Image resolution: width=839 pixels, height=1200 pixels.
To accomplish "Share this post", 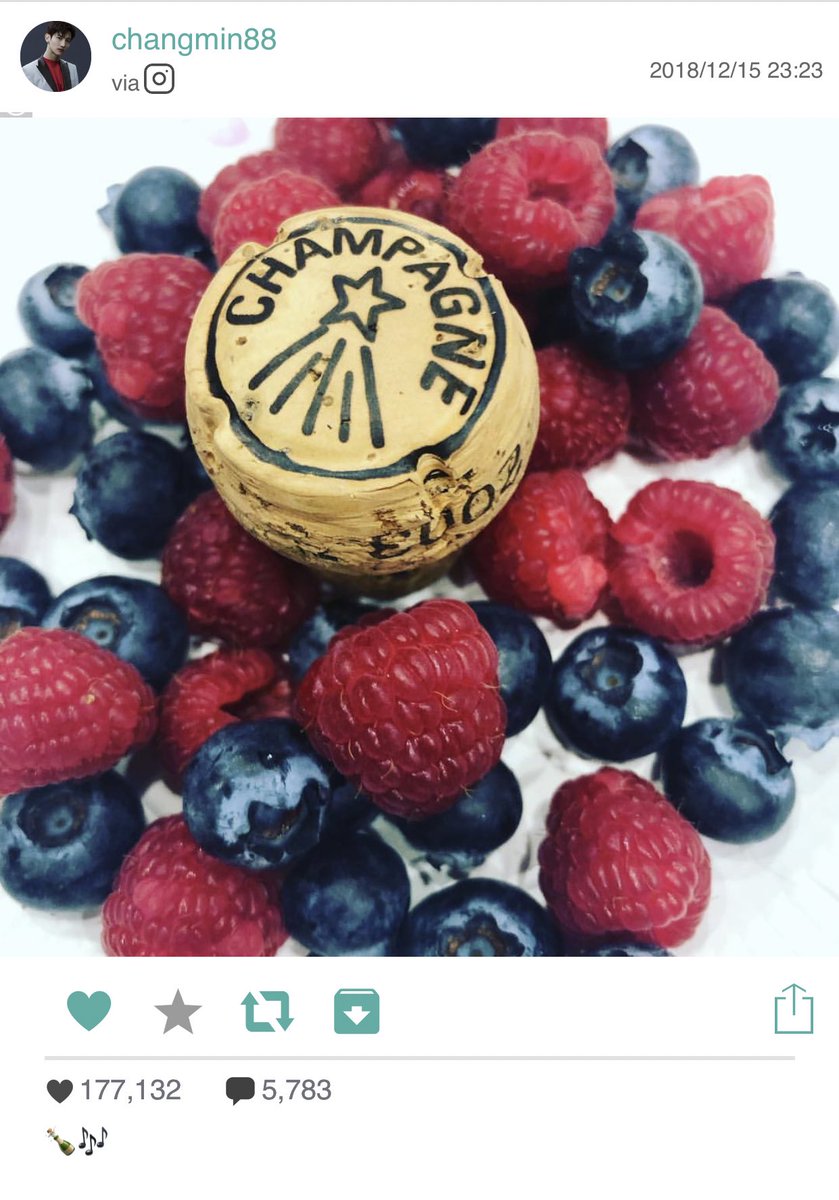I will [793, 1009].
